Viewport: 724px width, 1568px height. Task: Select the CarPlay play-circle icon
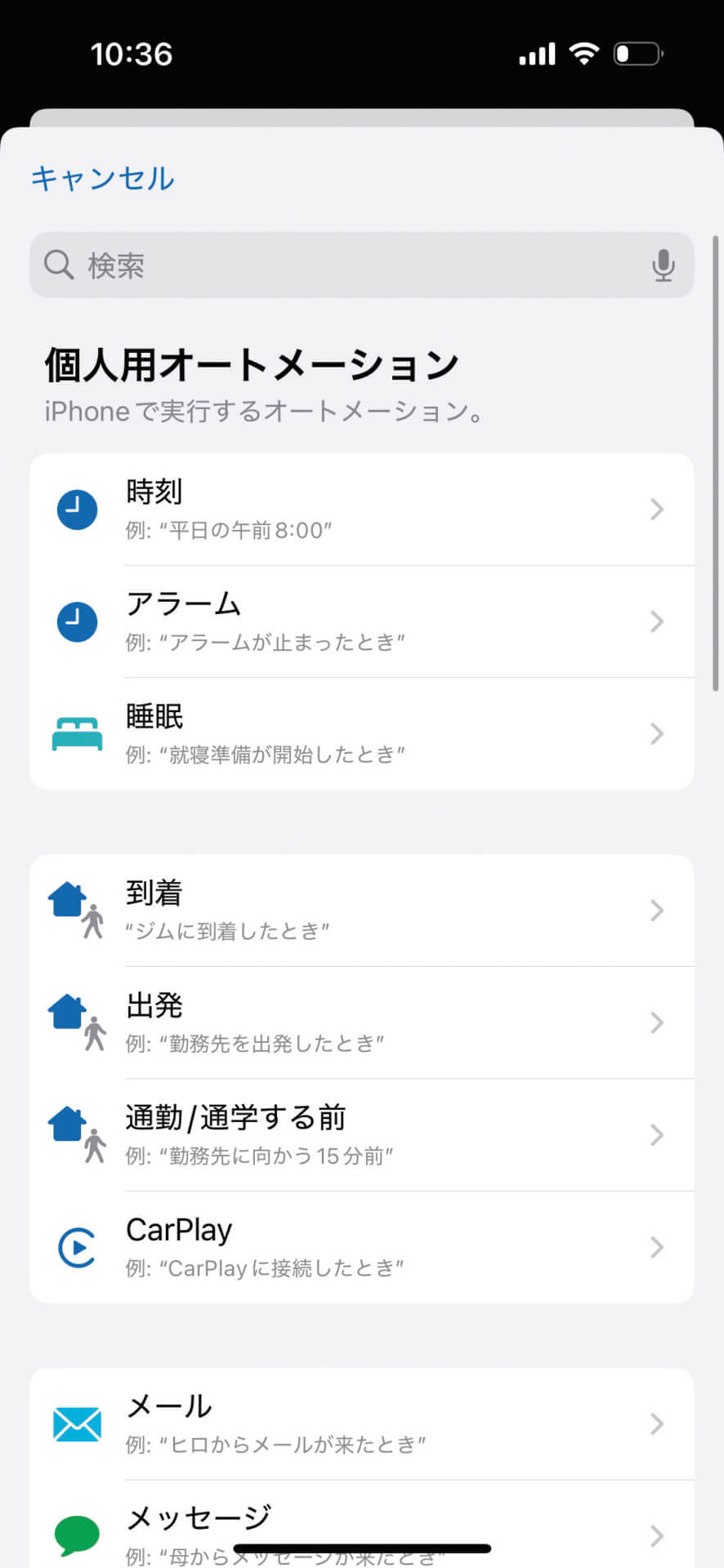[x=76, y=1247]
